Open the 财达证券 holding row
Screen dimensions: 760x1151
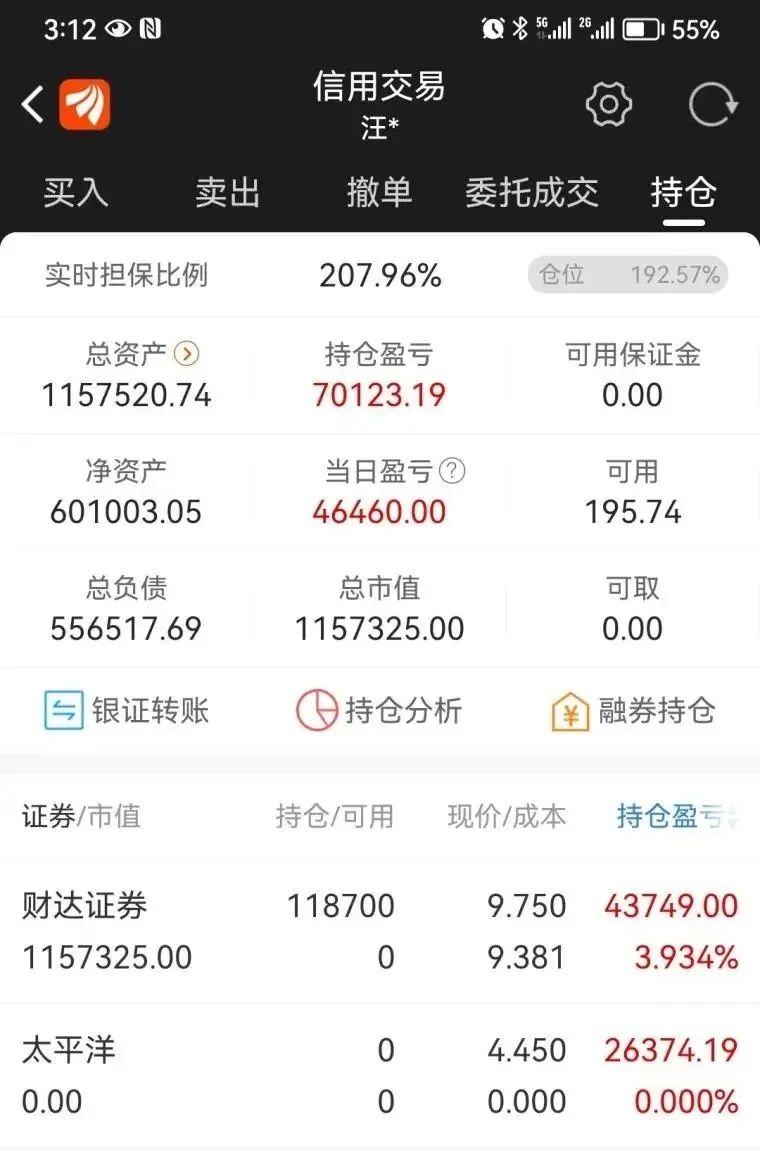(379, 931)
